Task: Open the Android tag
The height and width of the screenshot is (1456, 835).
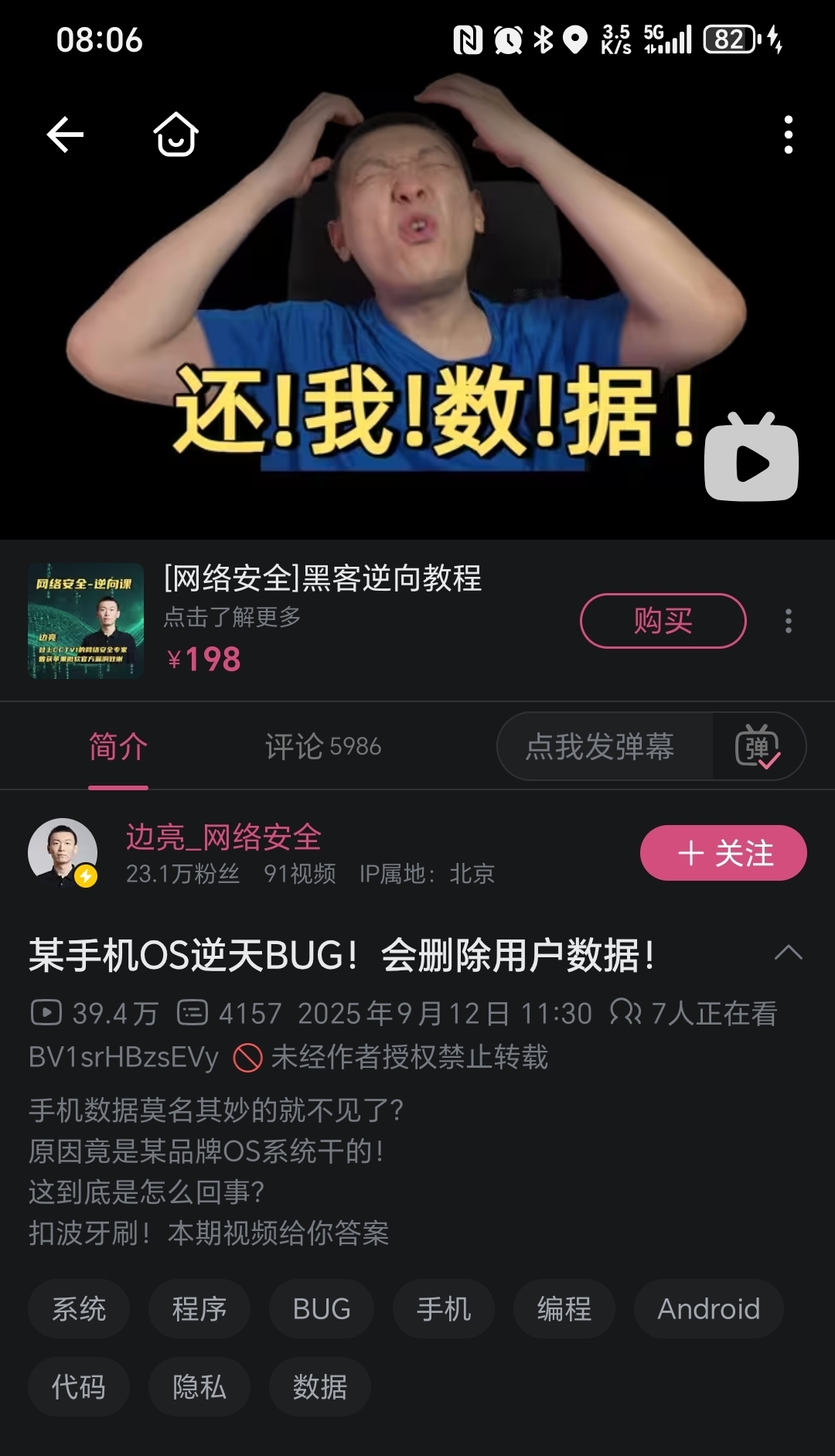Action: click(x=708, y=1308)
